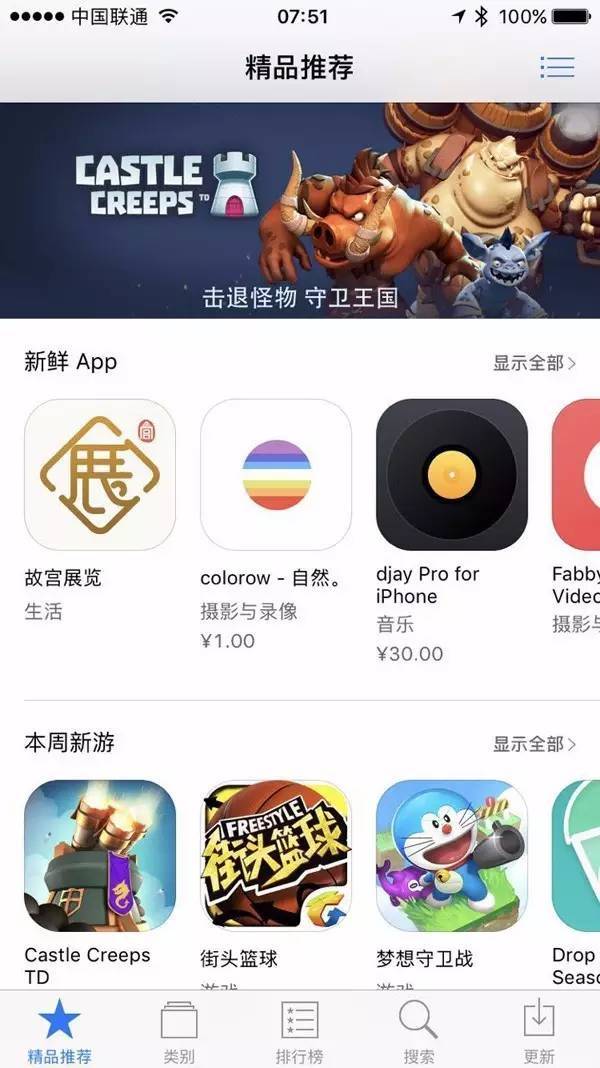The height and width of the screenshot is (1068, 600).
Task: Open the wish list icon at top right
Action: click(x=557, y=67)
